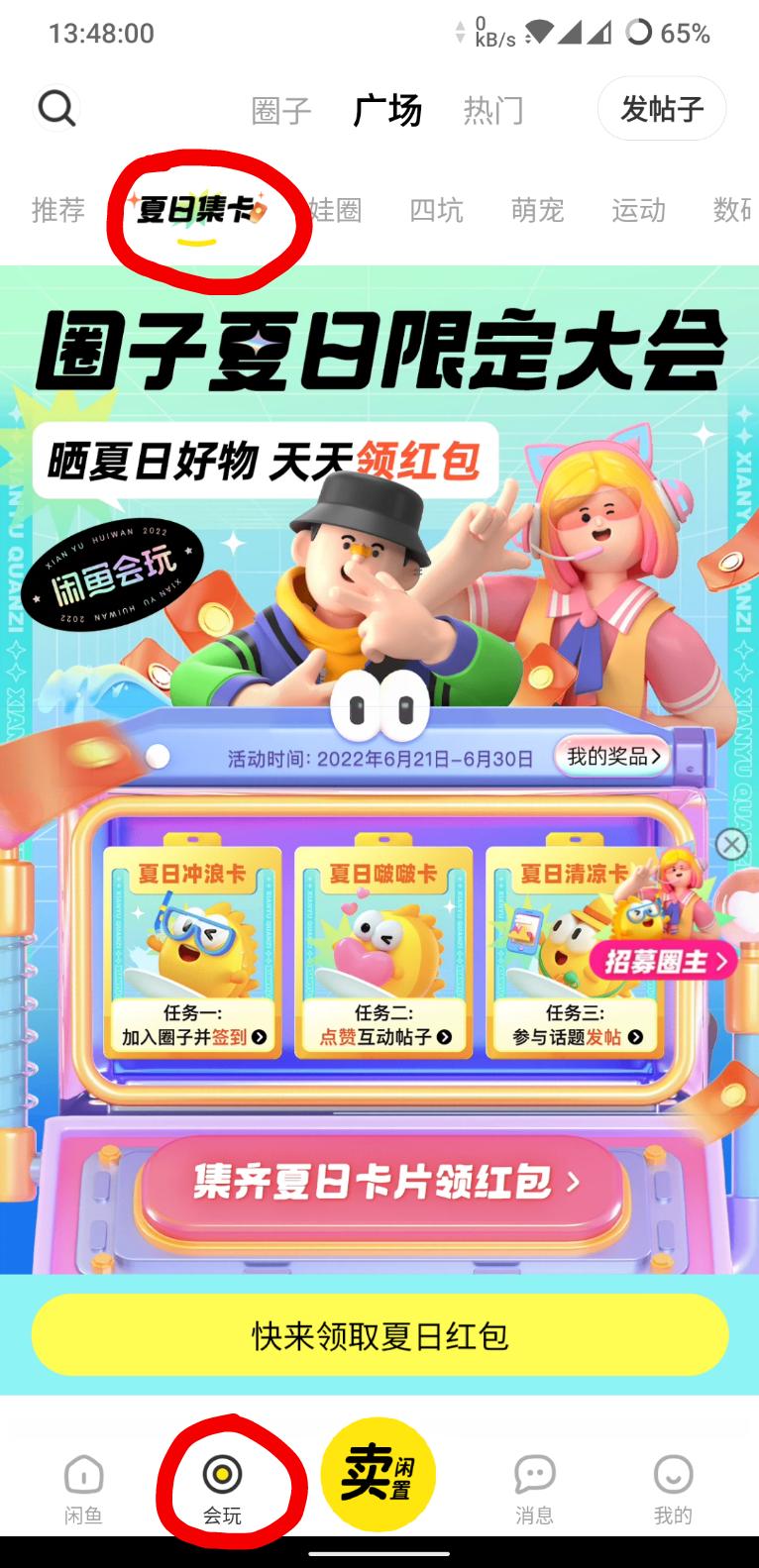Switch to the 圈子 top tab

(x=281, y=110)
